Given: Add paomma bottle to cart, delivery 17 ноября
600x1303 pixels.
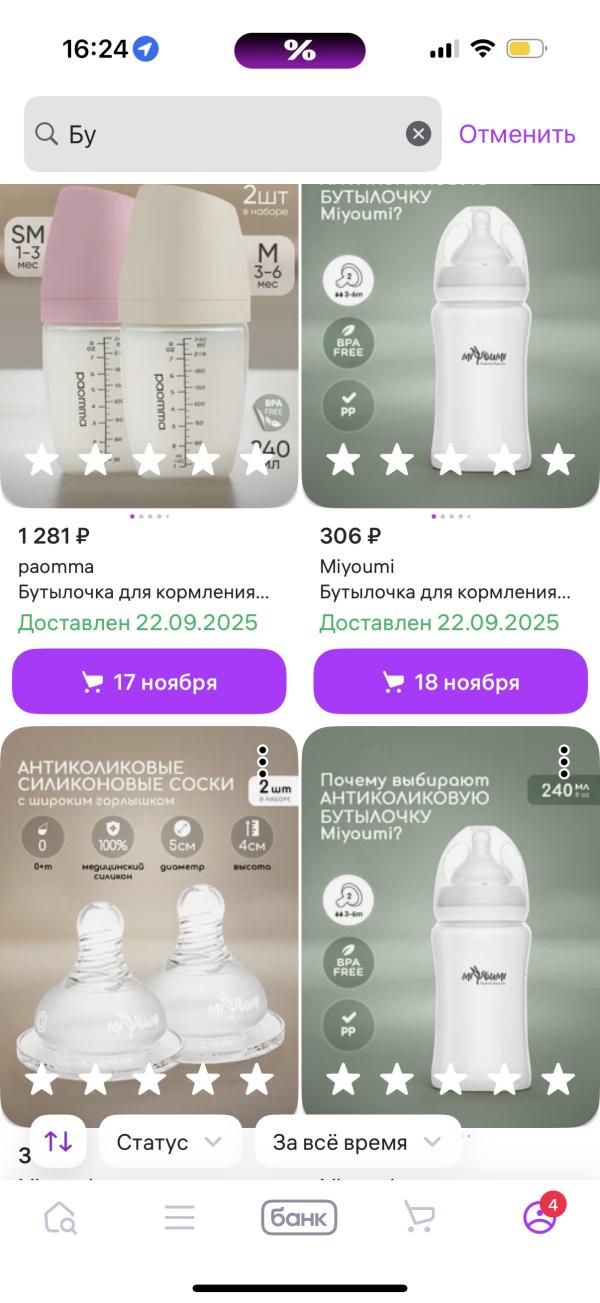Looking at the screenshot, I should point(149,682).
